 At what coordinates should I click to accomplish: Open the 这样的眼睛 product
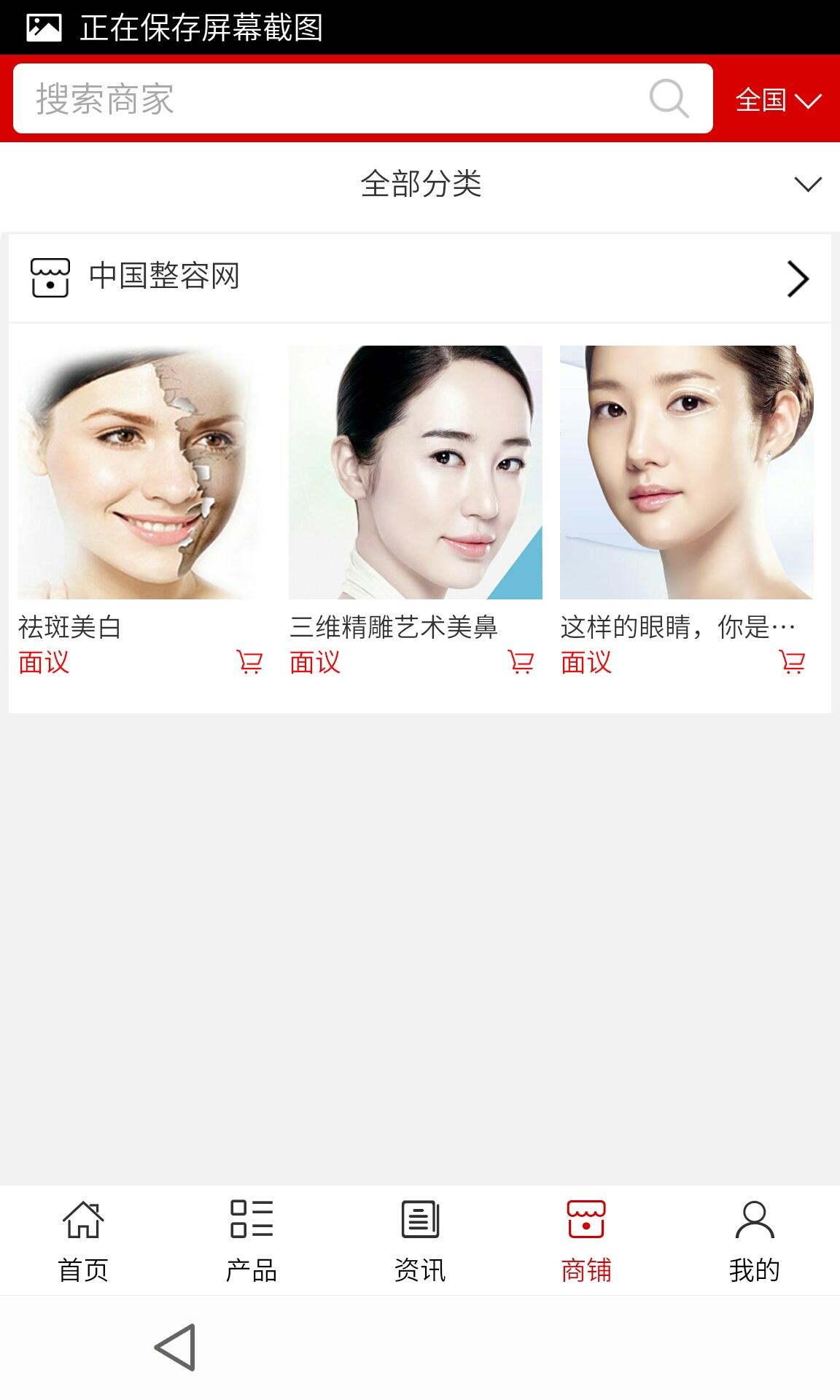coord(686,472)
